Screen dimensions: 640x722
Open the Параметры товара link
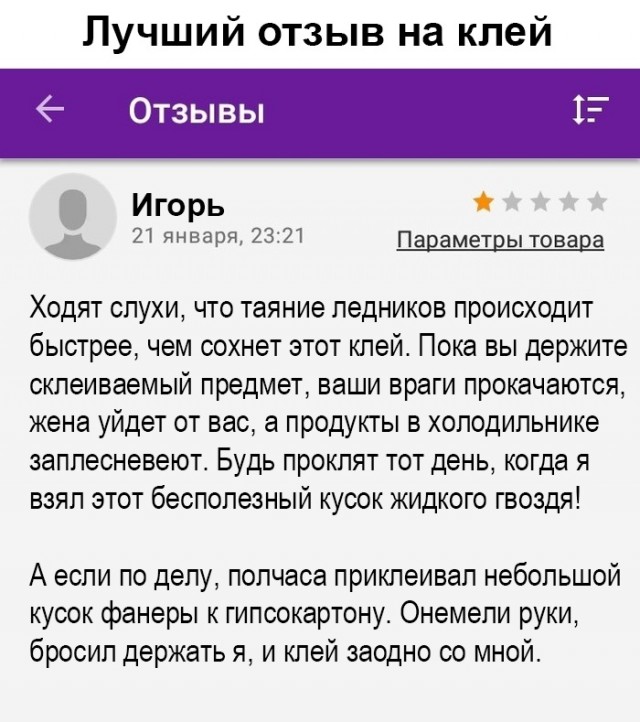pyautogui.click(x=500, y=240)
